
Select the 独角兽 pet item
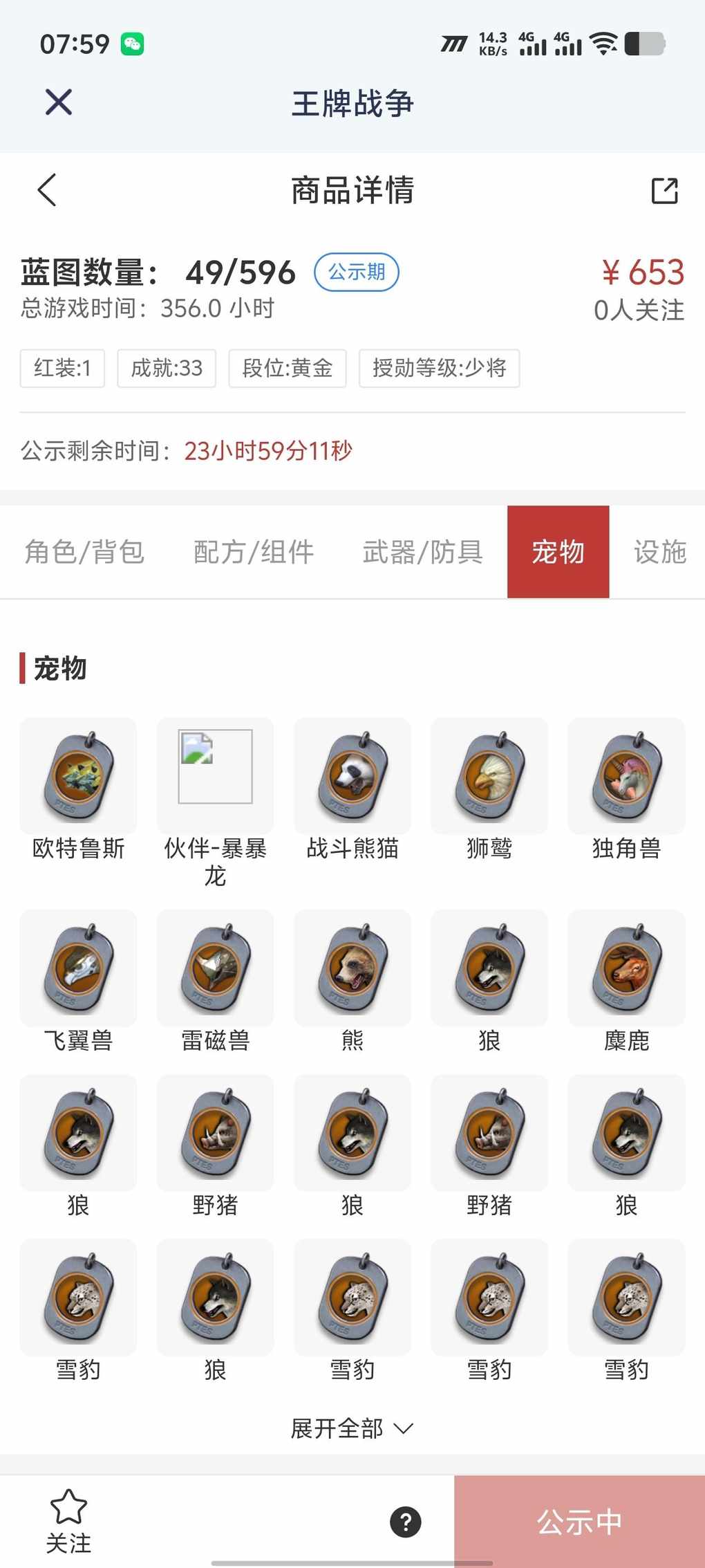click(626, 777)
